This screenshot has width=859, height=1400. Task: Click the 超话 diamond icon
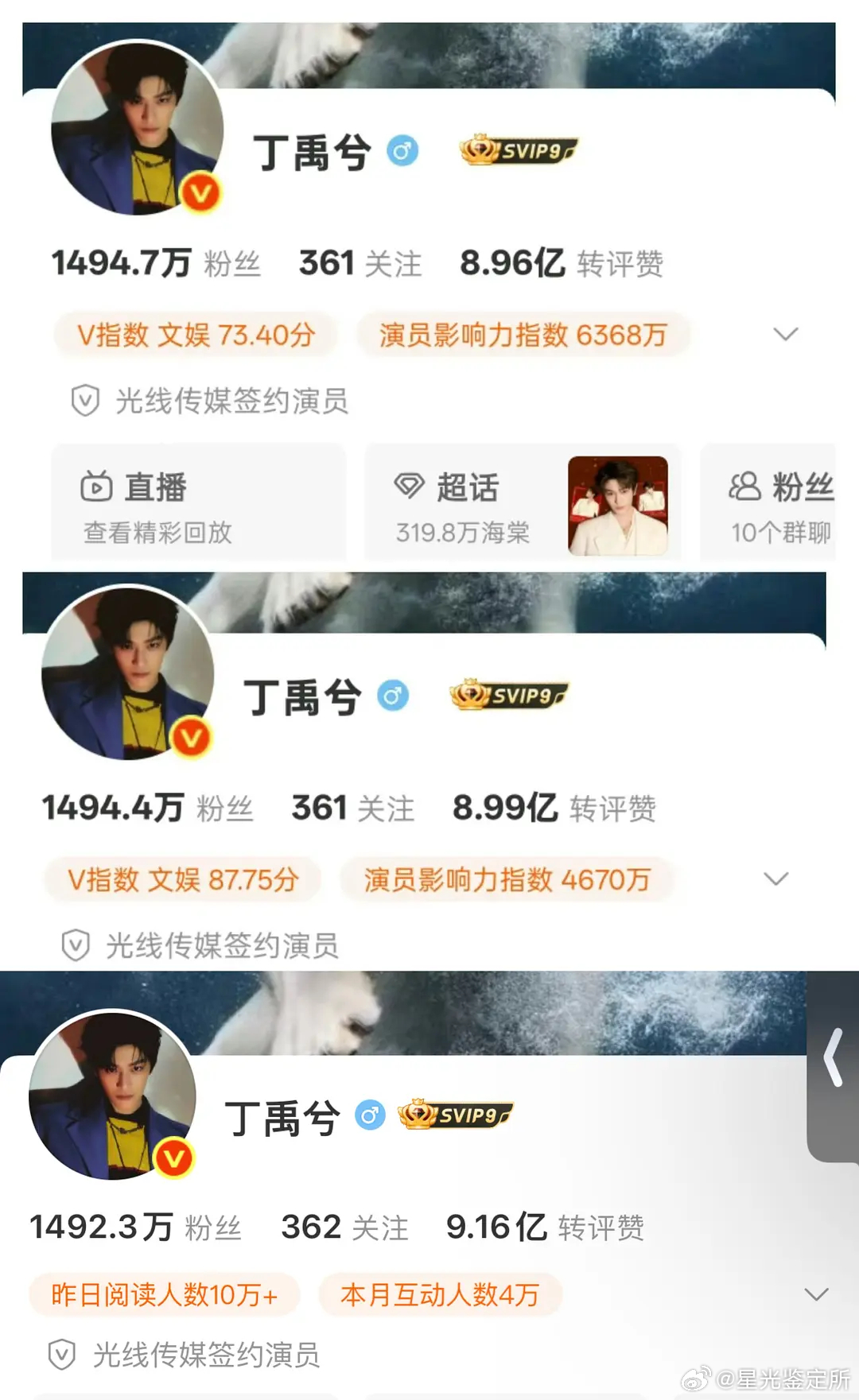[x=407, y=488]
